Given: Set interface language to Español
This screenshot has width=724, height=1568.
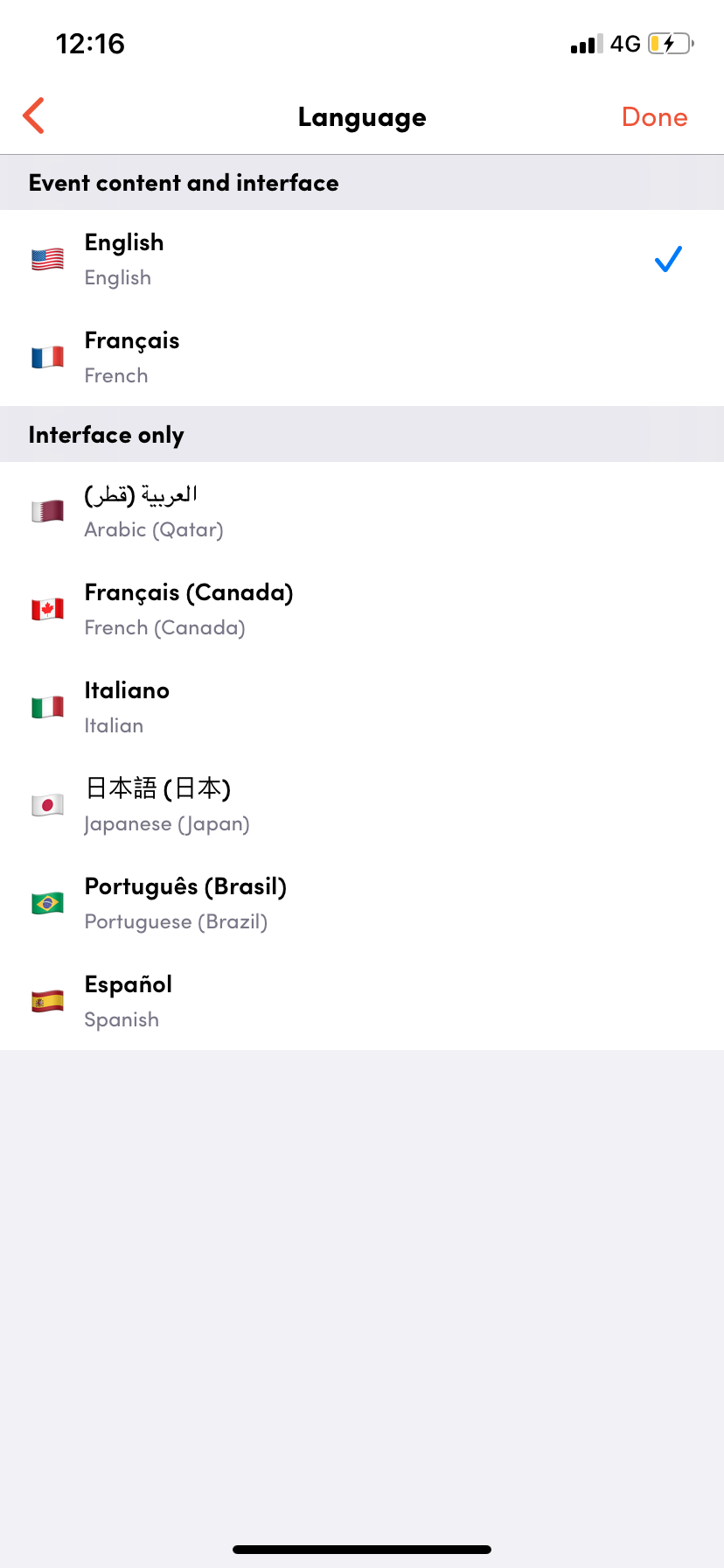Looking at the screenshot, I should tap(362, 1001).
